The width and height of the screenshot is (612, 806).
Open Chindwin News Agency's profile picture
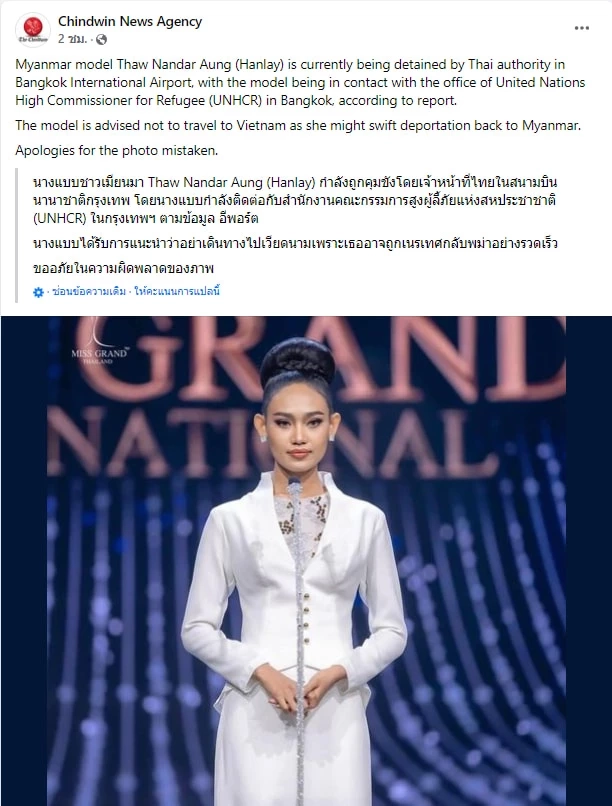point(33,30)
